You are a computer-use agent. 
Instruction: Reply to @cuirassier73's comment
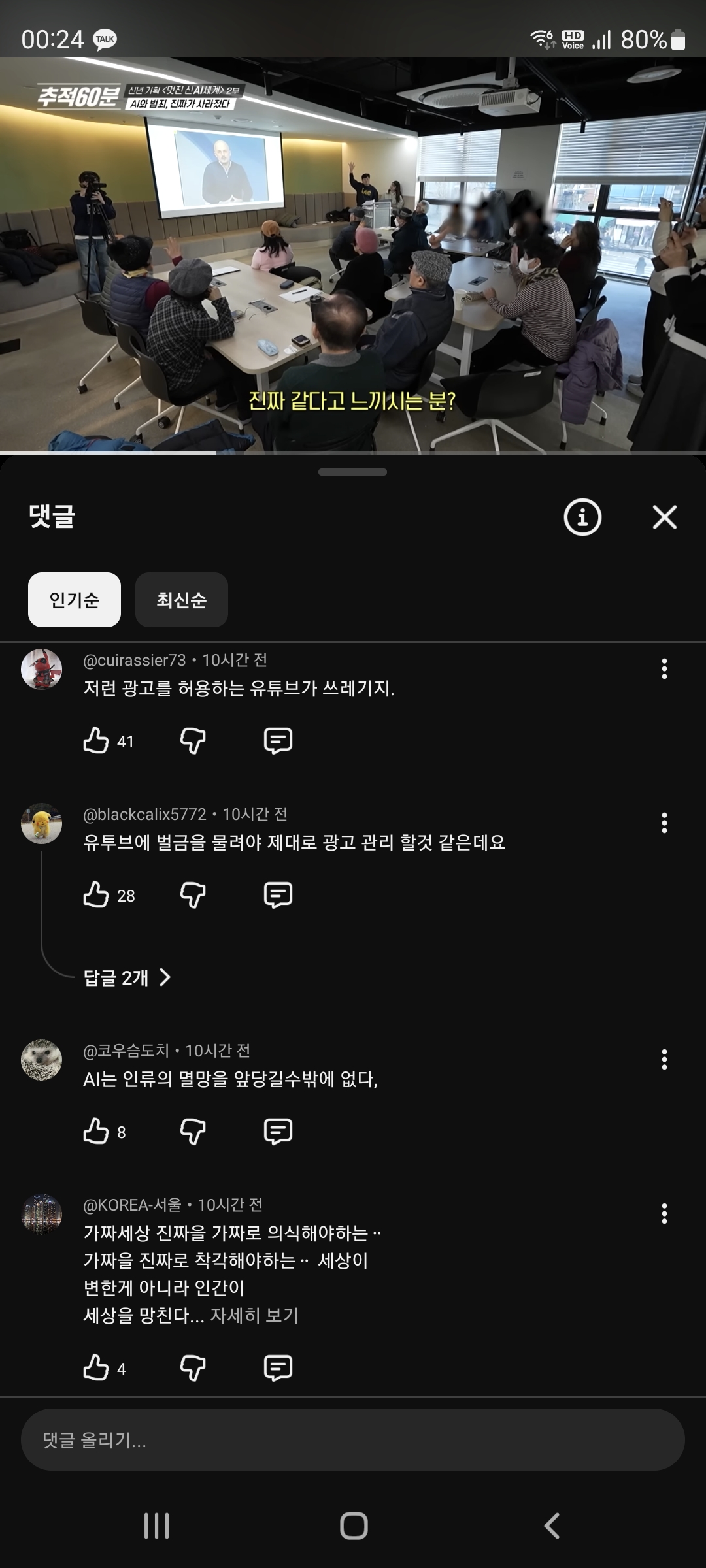coord(278,741)
